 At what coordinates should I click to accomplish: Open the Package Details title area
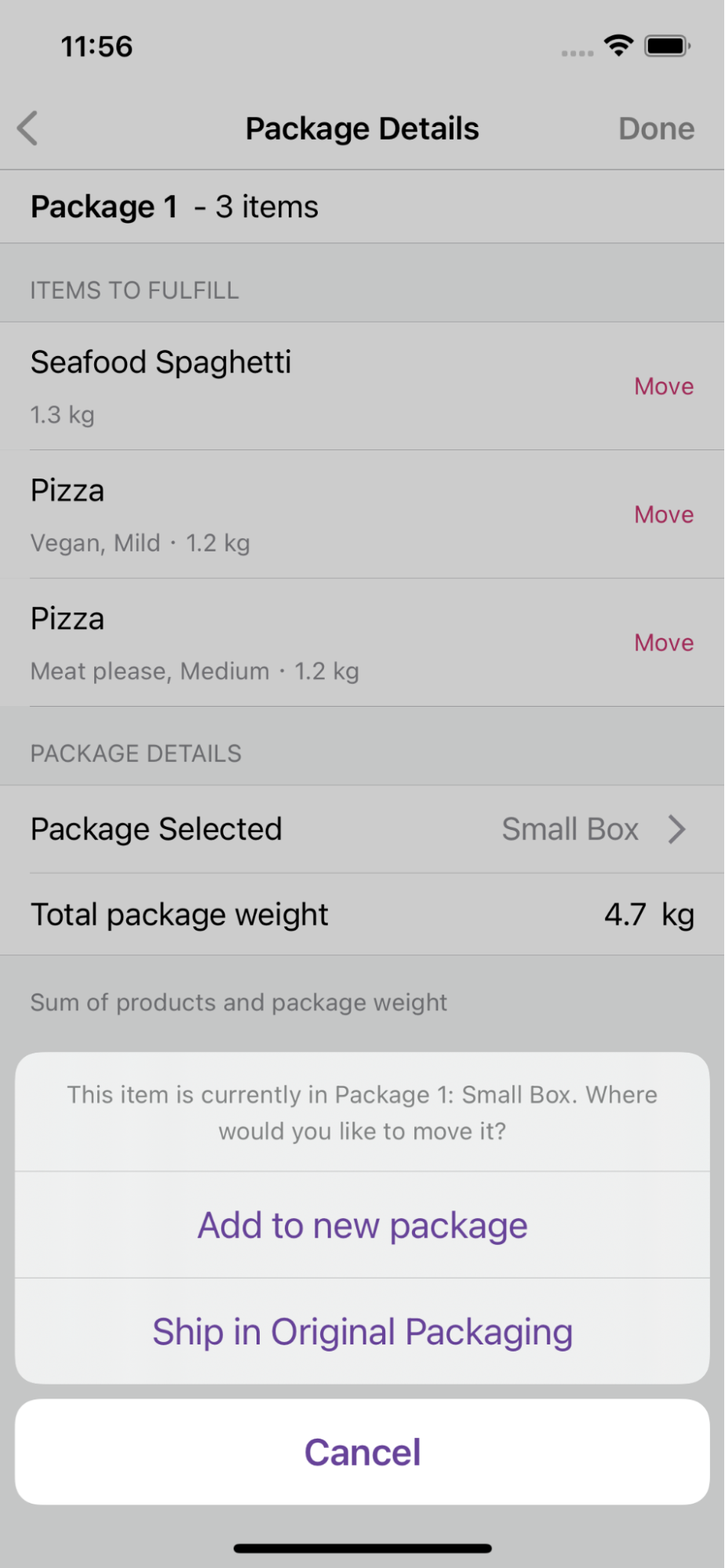362,128
